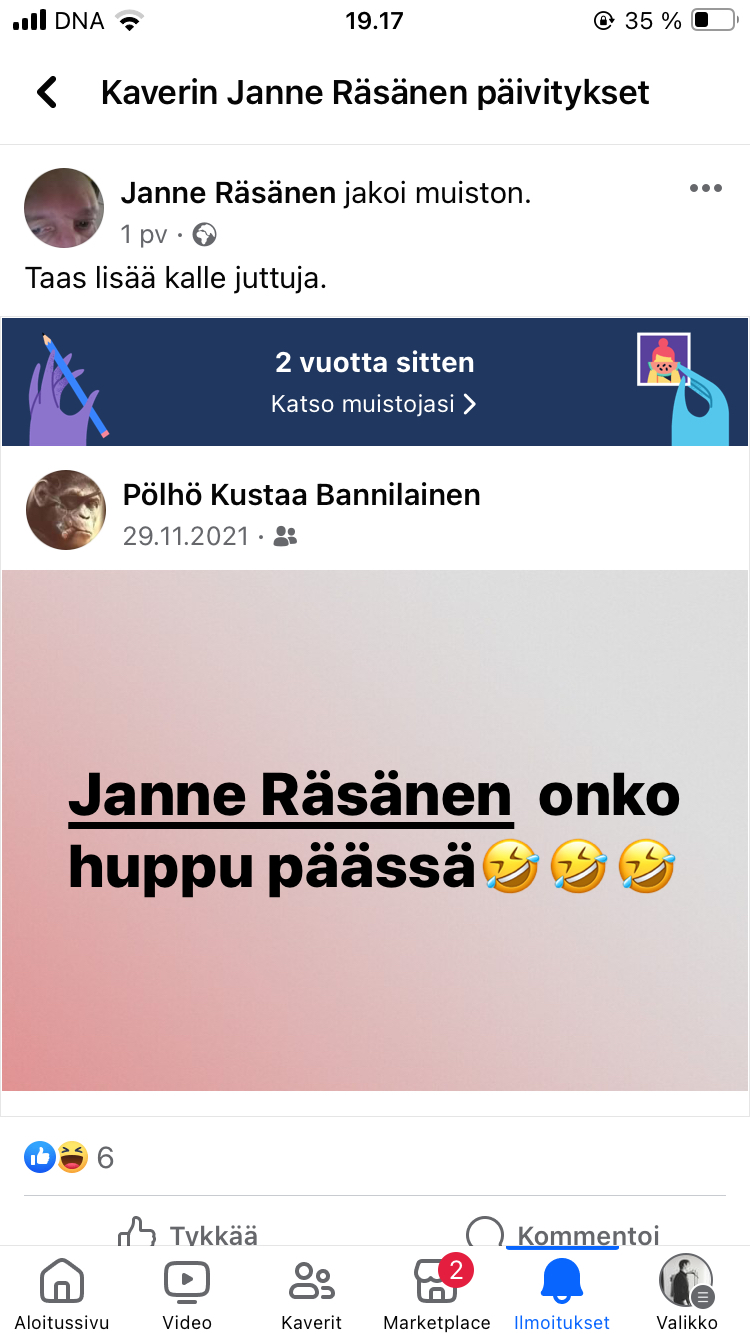
Task: Open the Kaverit tab
Action: (x=311, y=1292)
